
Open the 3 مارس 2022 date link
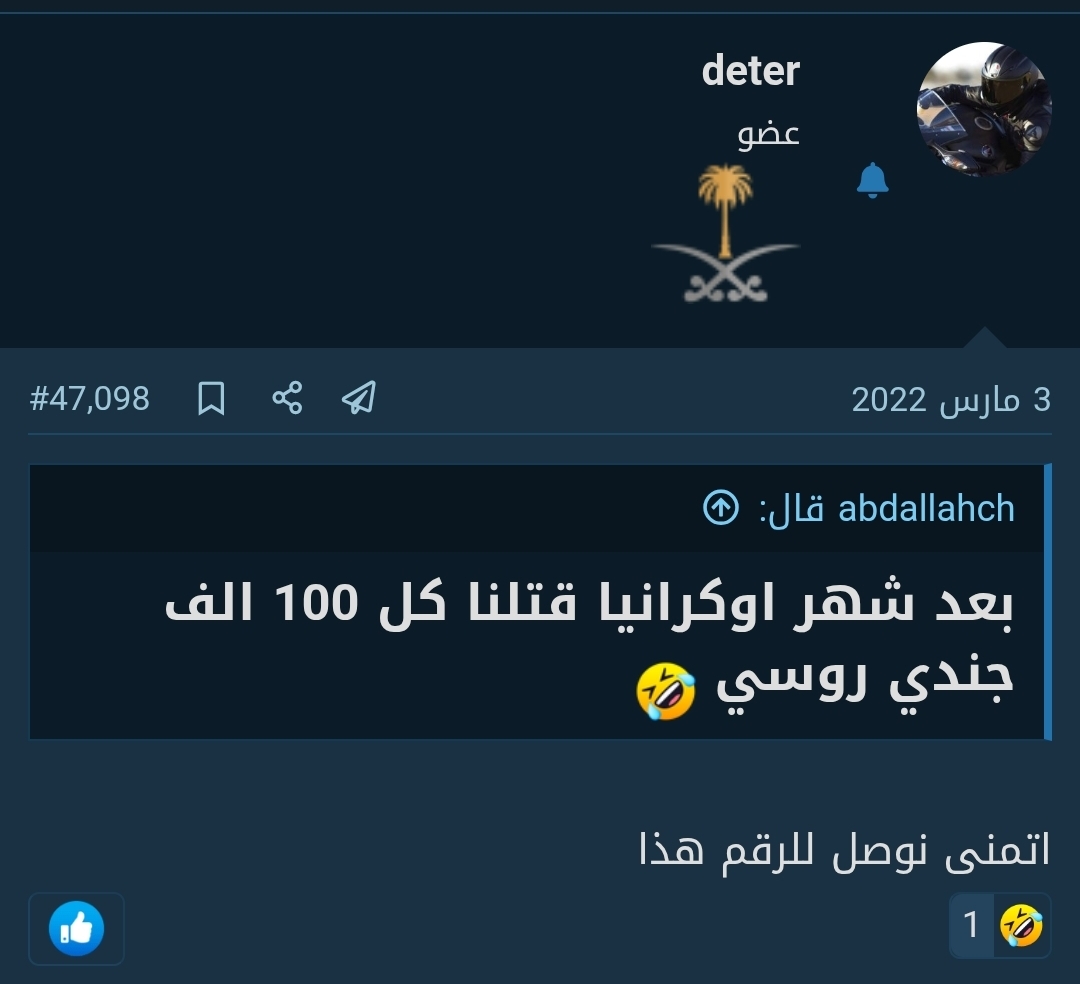point(950,400)
